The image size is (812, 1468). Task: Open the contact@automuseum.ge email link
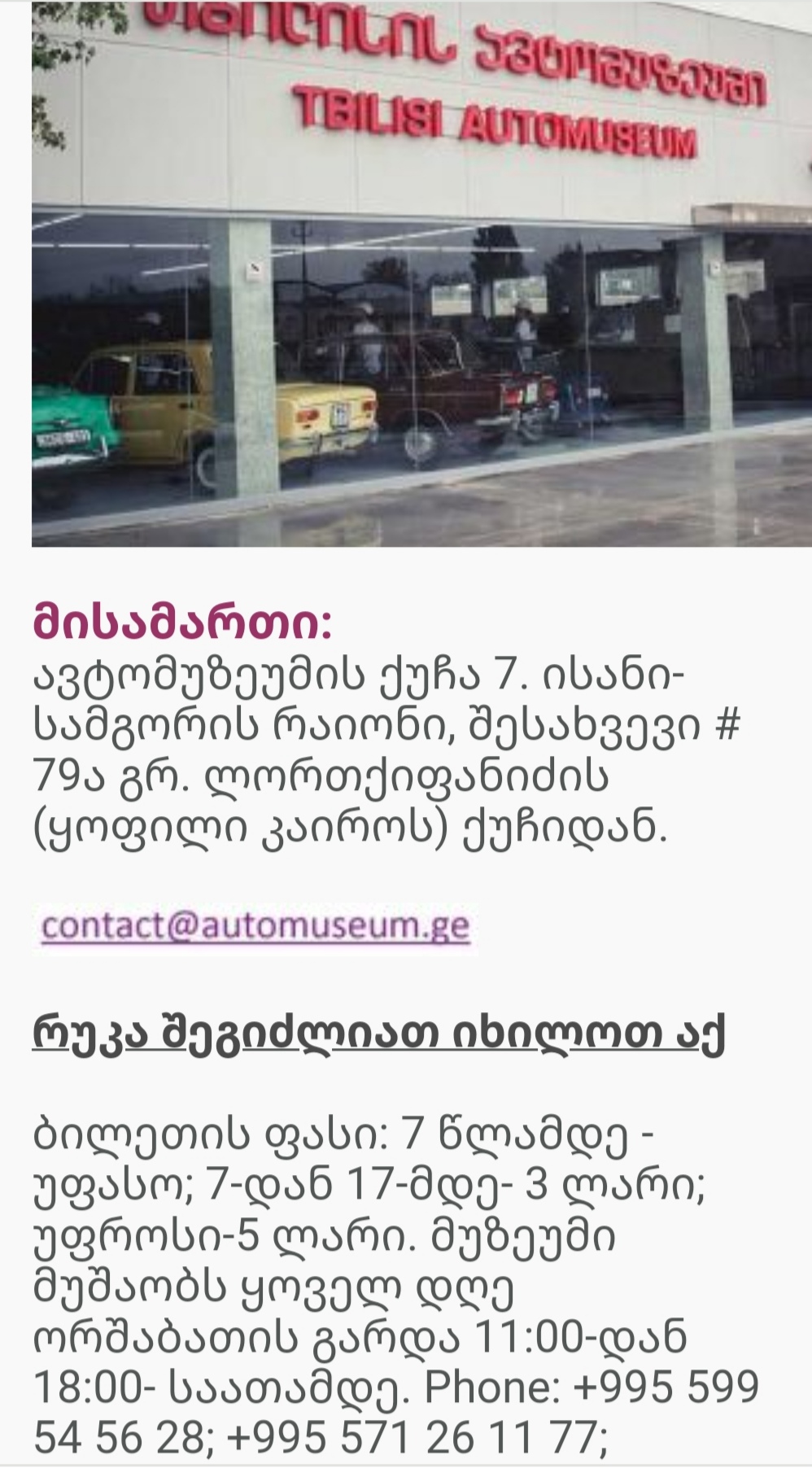(x=255, y=926)
